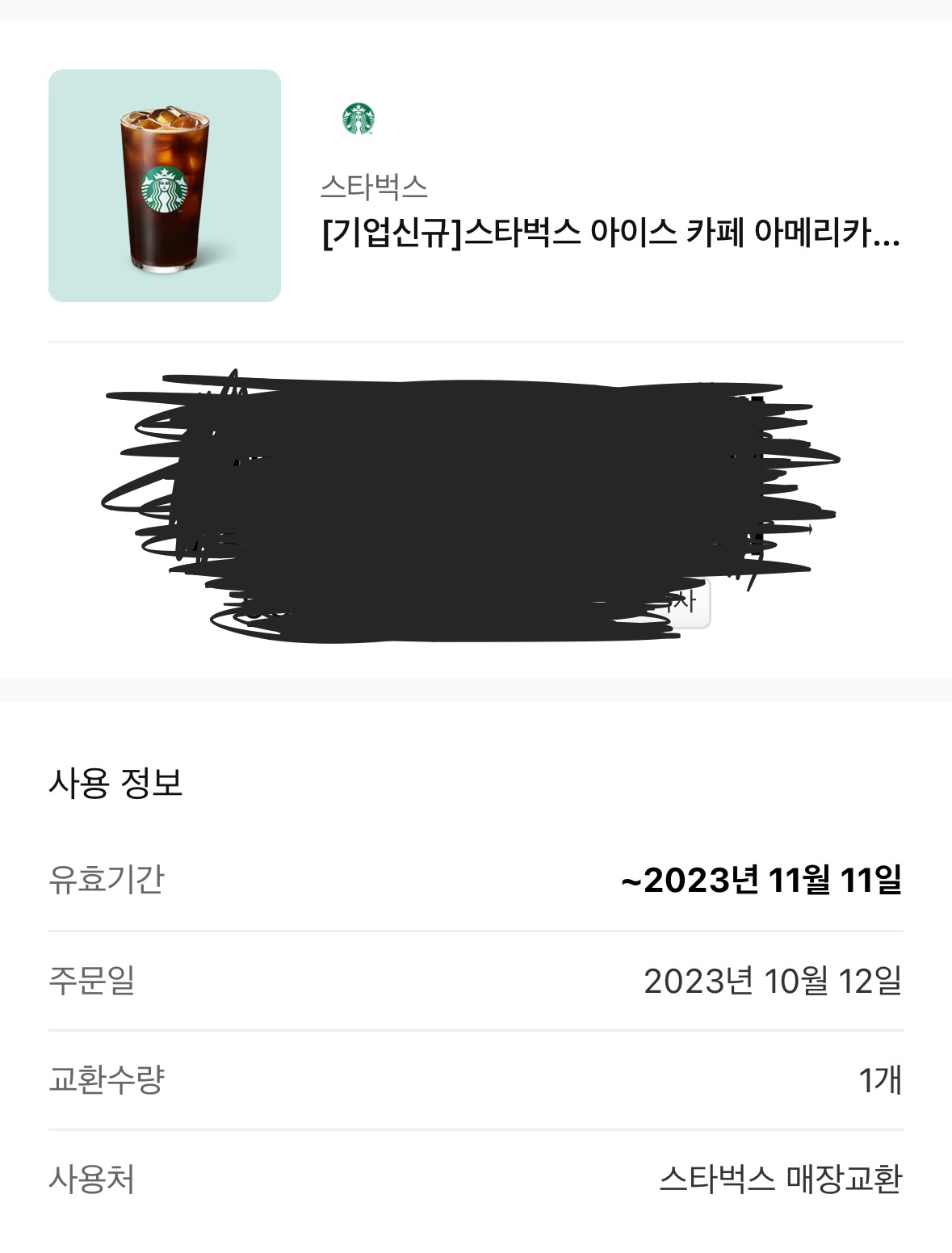Open the Starbucks iced americano product image
The image size is (952, 1253).
[x=165, y=186]
